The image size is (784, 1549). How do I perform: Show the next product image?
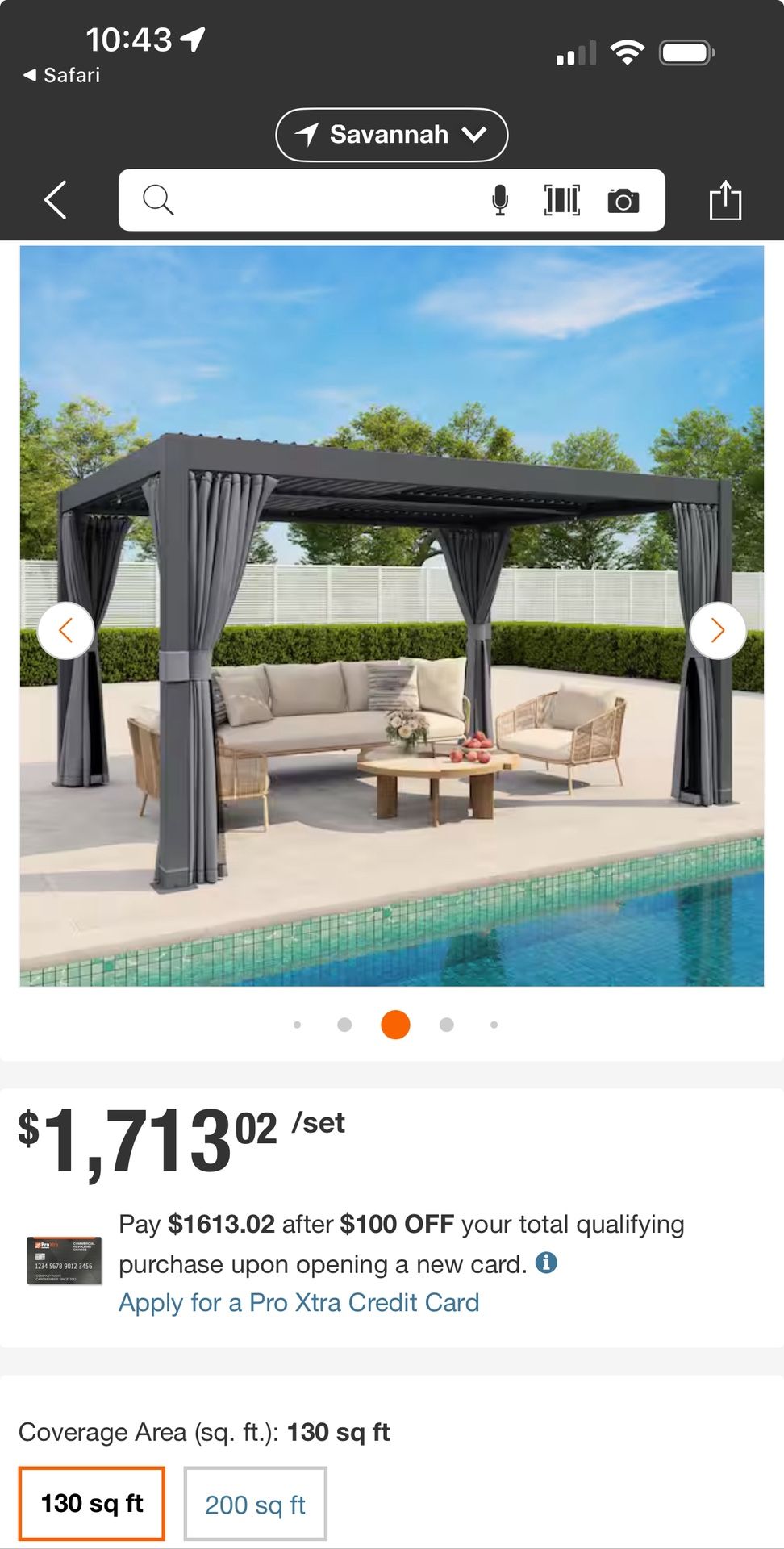pyautogui.click(x=718, y=631)
